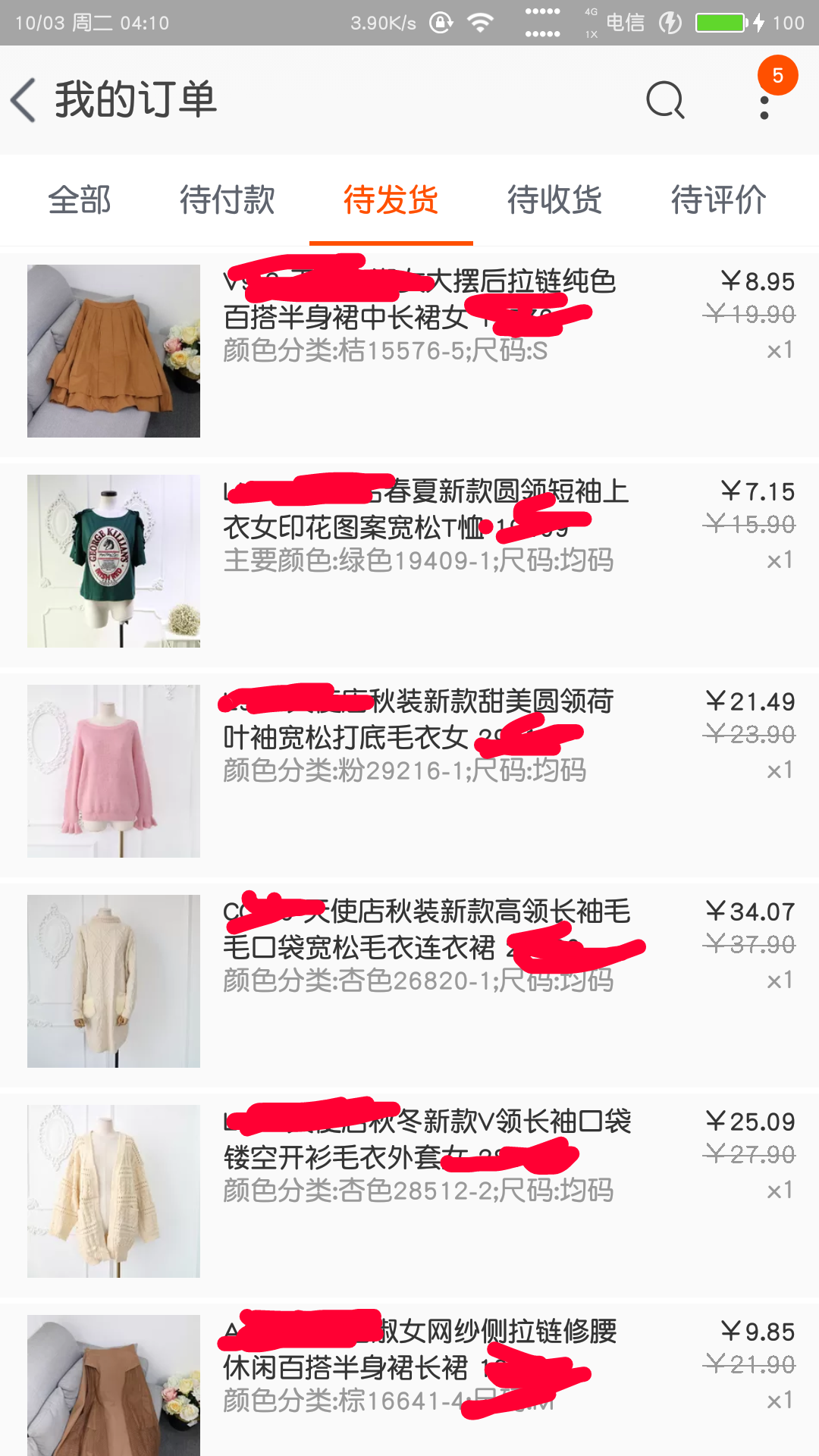Tap the cream knit cardigan thumbnail
The width and height of the screenshot is (819, 1456).
(x=113, y=1192)
